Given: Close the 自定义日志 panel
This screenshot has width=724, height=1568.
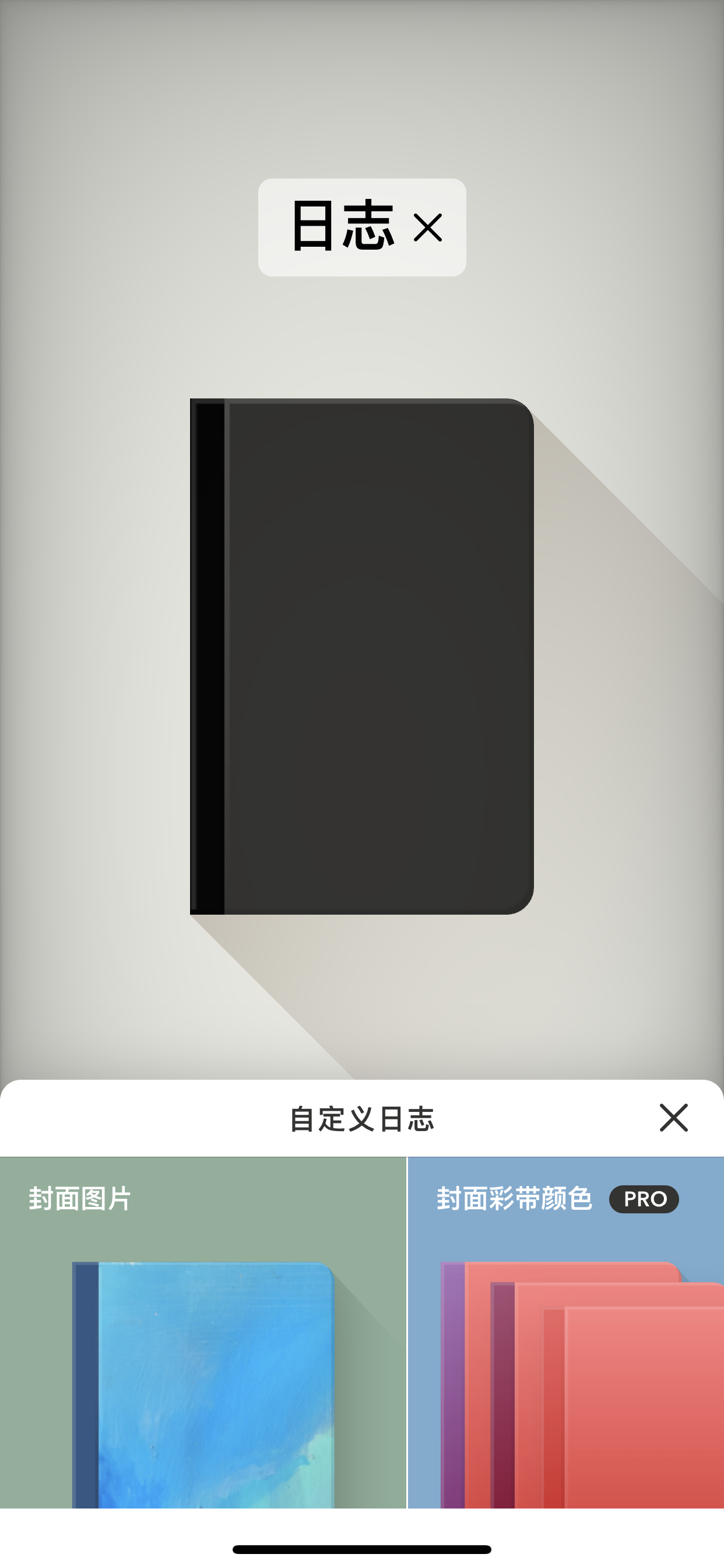Looking at the screenshot, I should click(x=673, y=1118).
